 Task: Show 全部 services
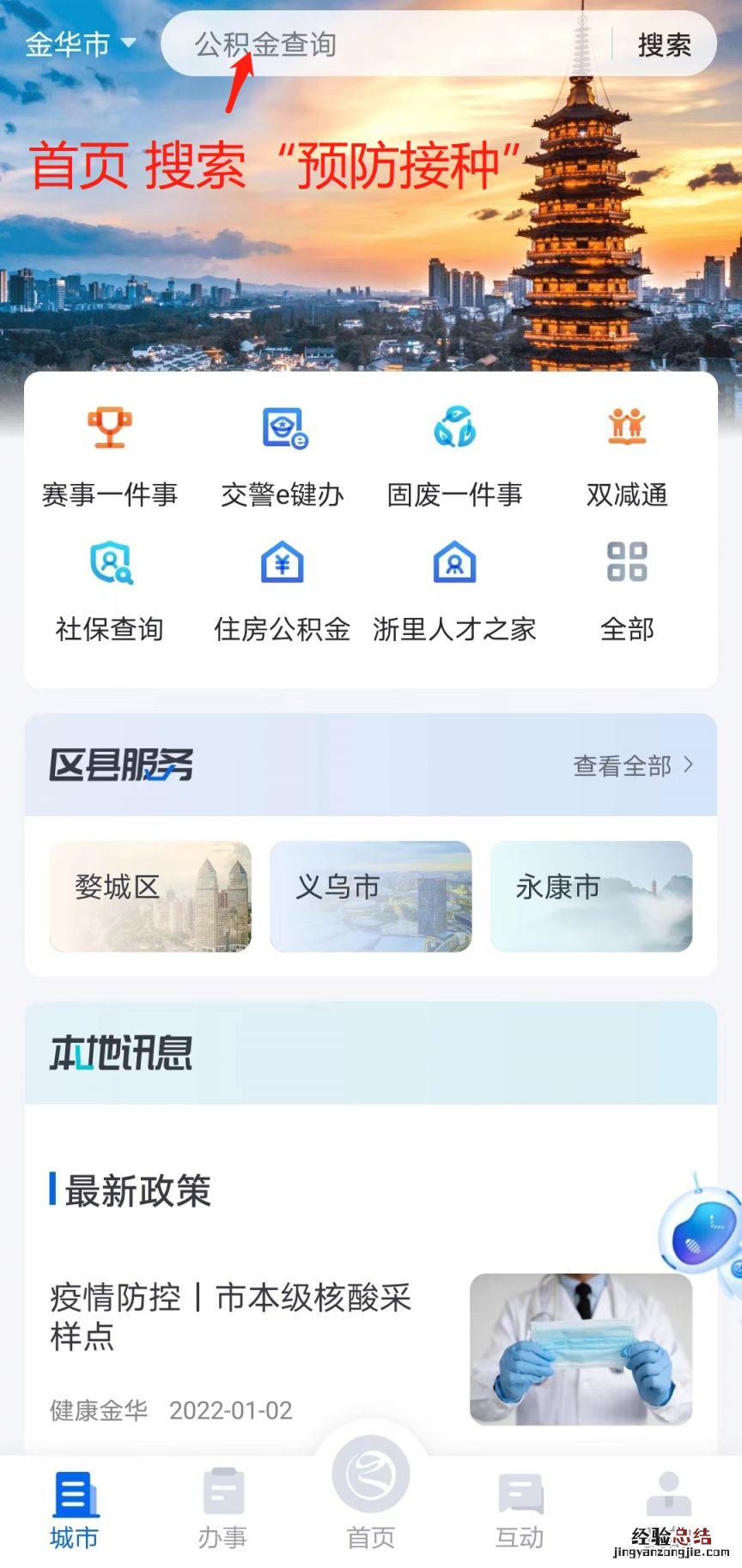(627, 590)
